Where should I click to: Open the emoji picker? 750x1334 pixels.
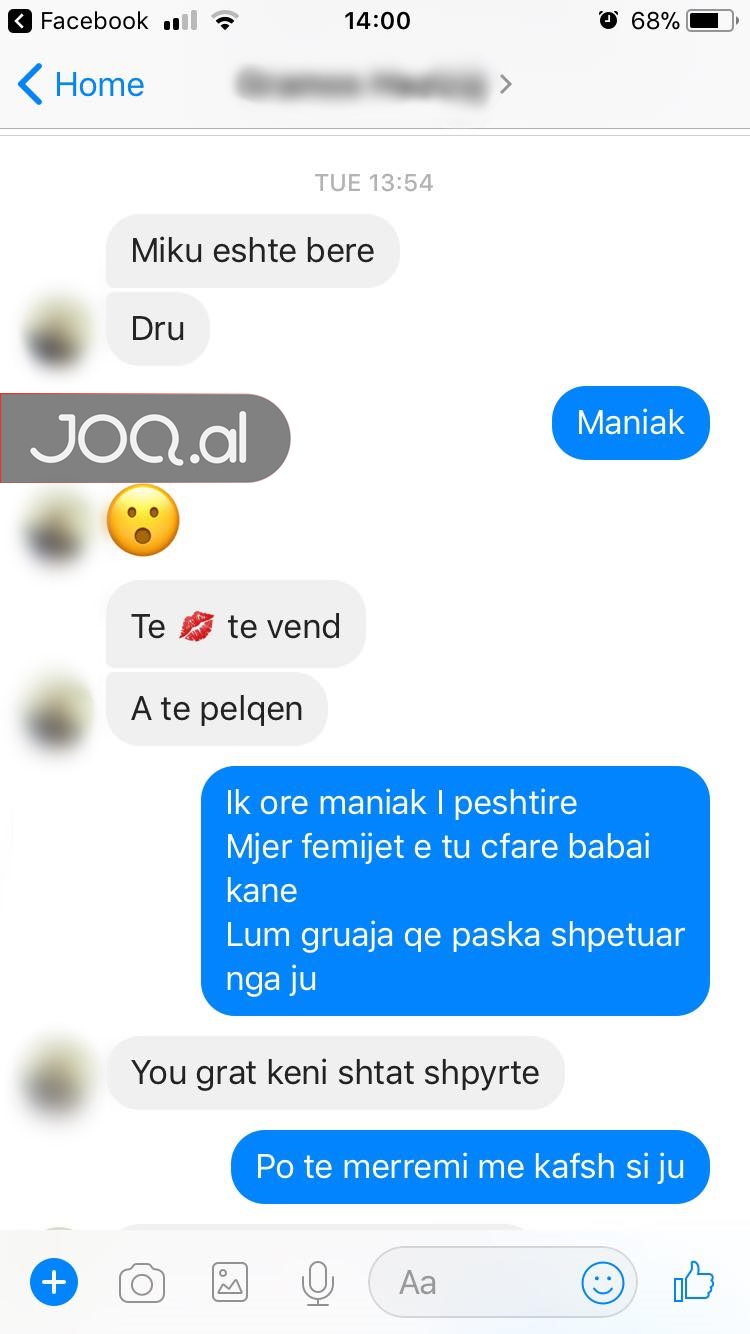[x=603, y=1282]
